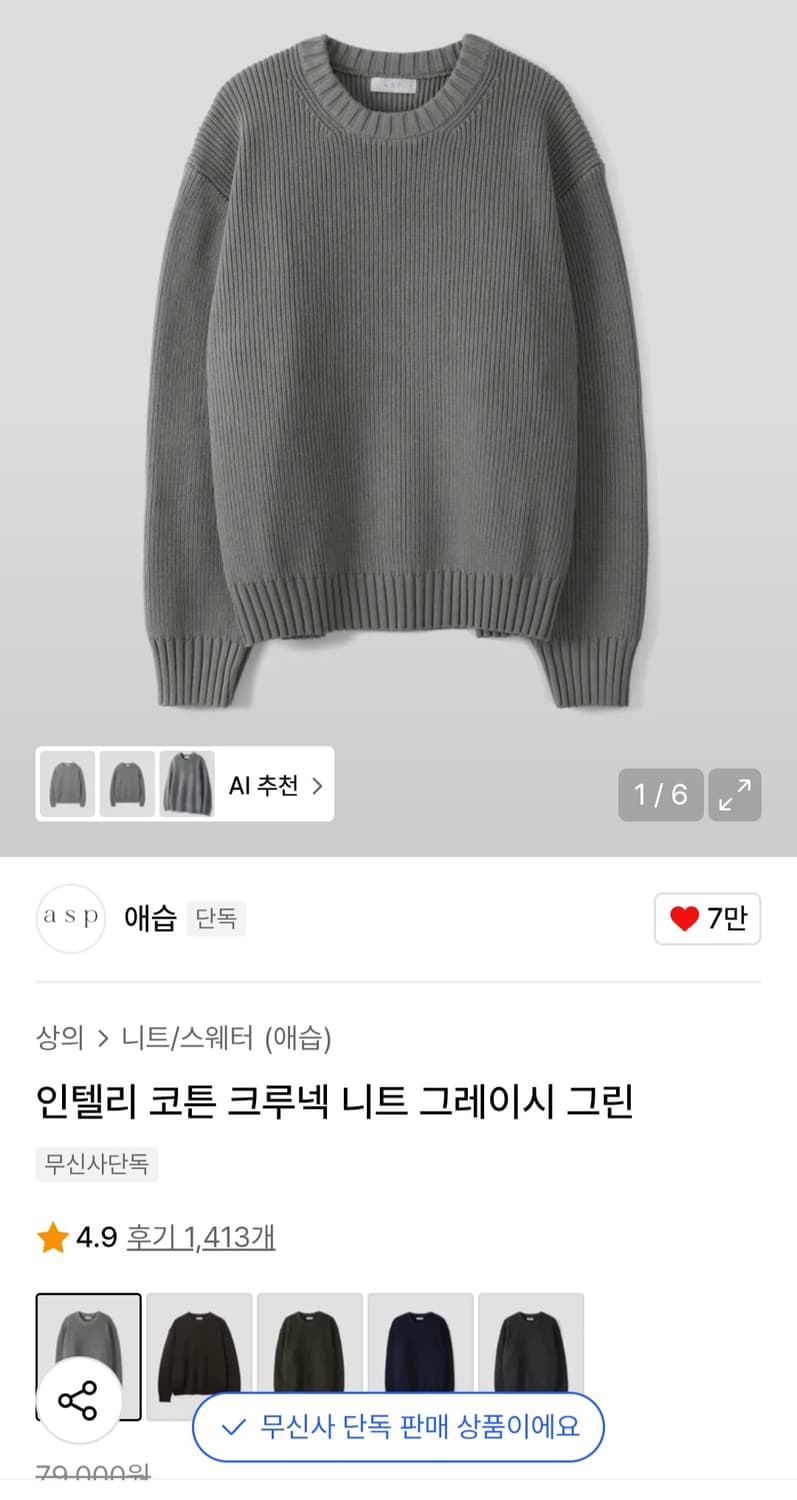Open the asp brand logo circle
797x1500 pixels.
click(x=70, y=918)
